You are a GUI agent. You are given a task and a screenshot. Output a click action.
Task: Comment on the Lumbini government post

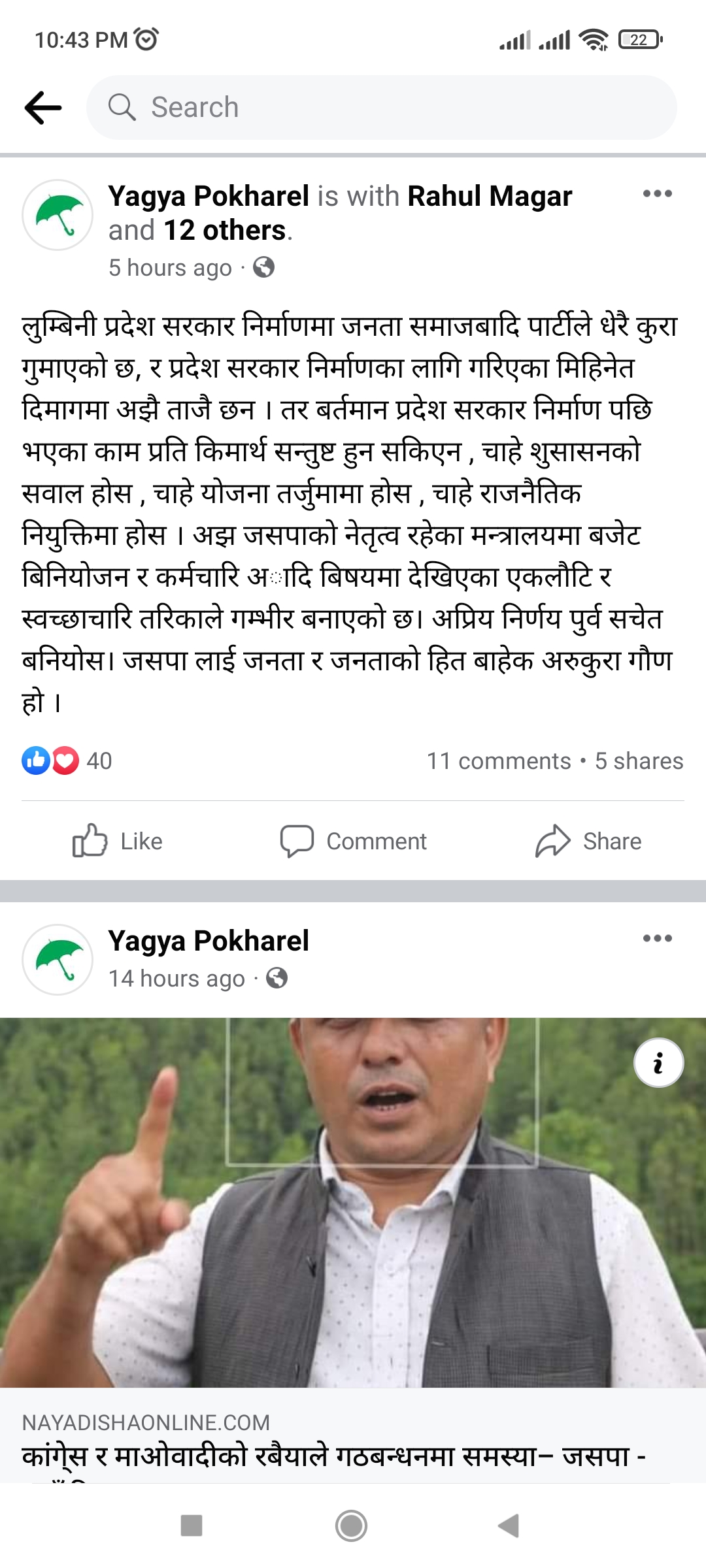(x=354, y=841)
